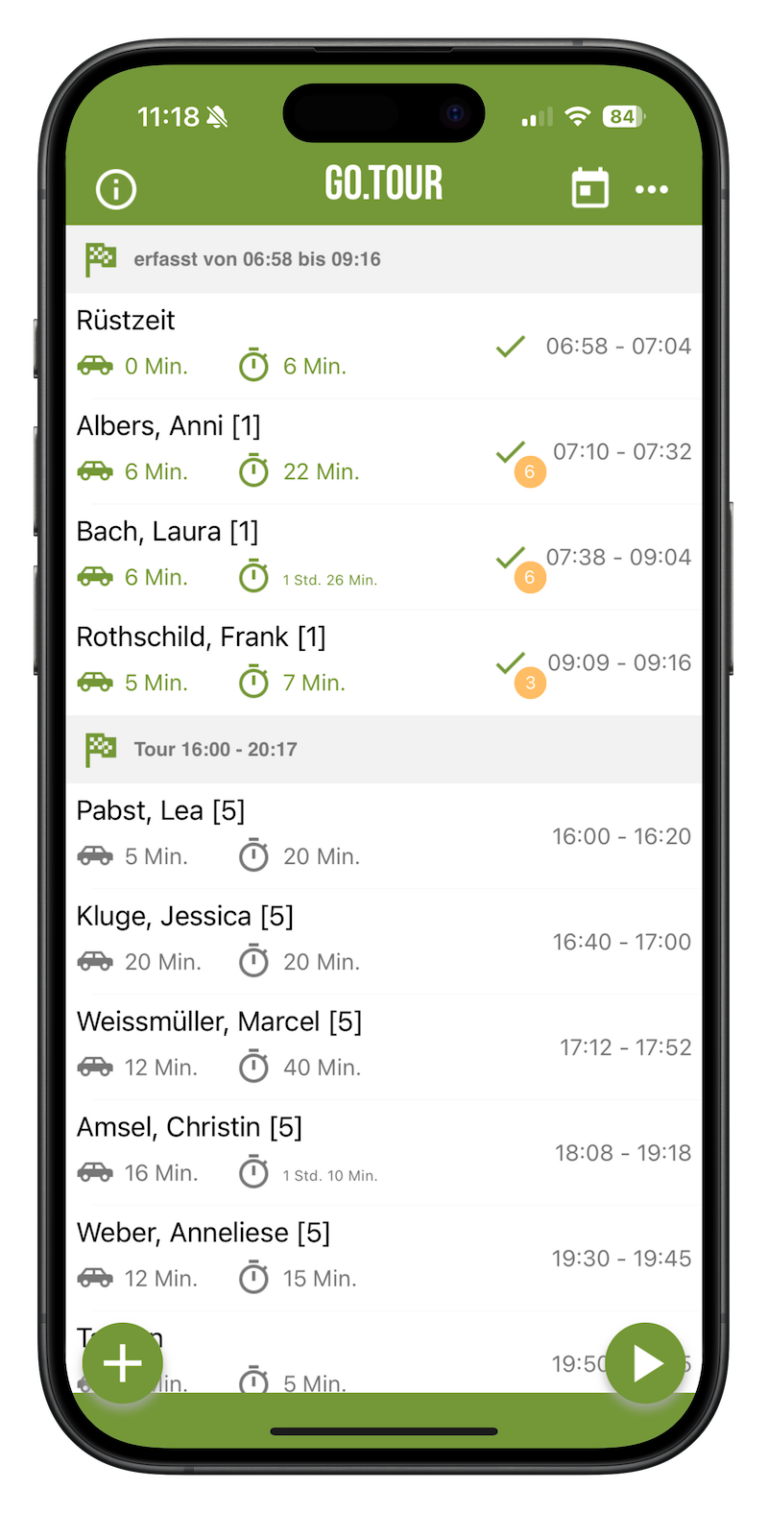Open the calendar date picker

click(590, 188)
